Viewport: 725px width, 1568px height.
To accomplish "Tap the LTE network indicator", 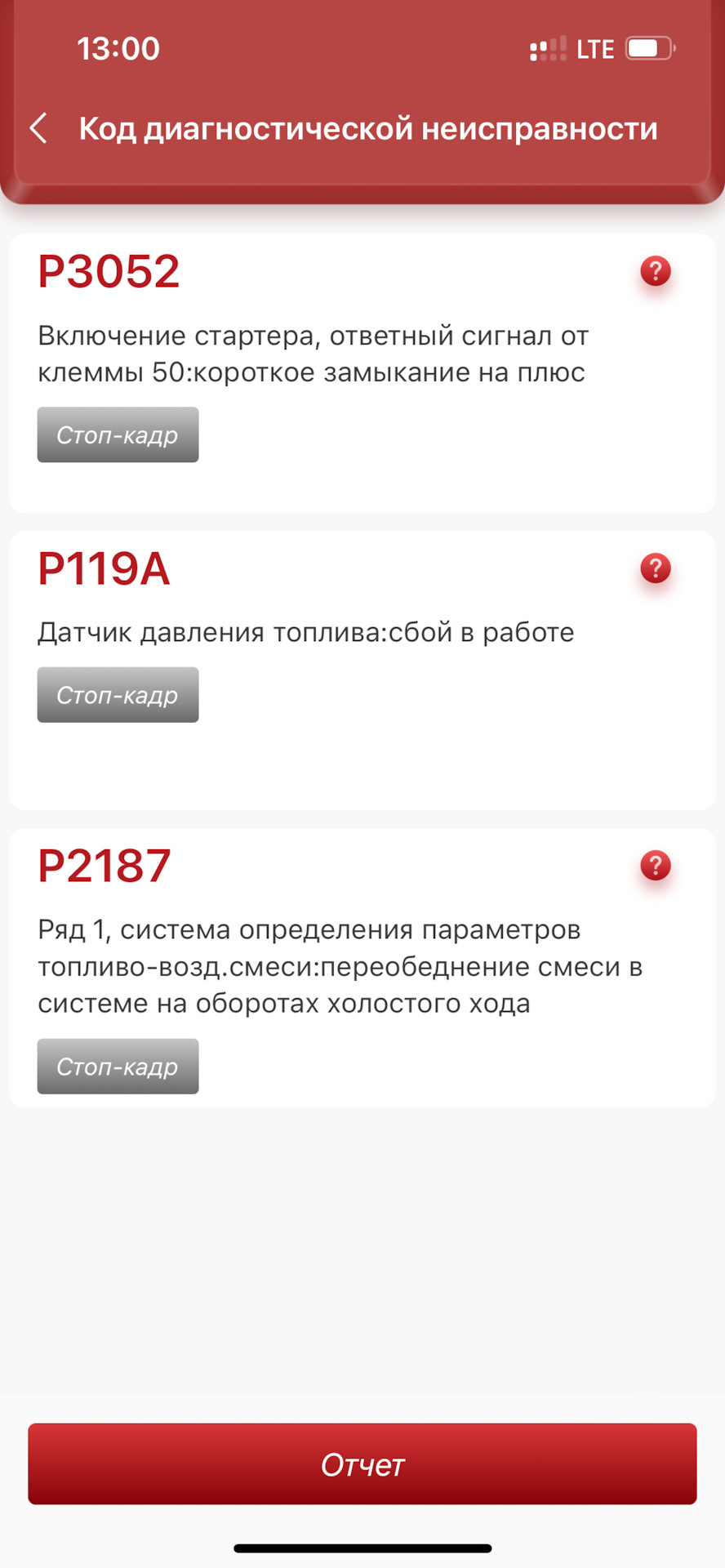I will coord(595,49).
